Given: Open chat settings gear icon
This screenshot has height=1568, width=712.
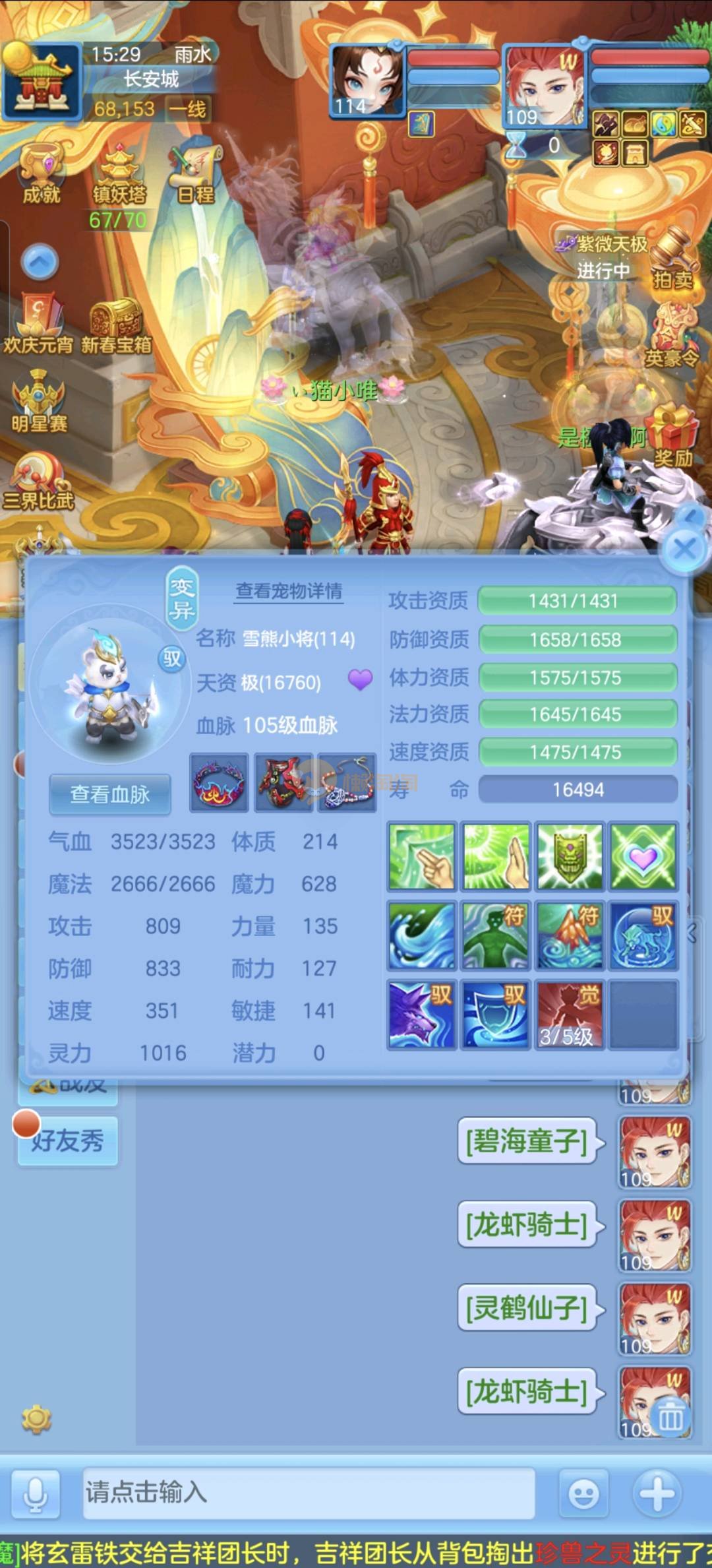Looking at the screenshot, I should click(x=37, y=1418).
